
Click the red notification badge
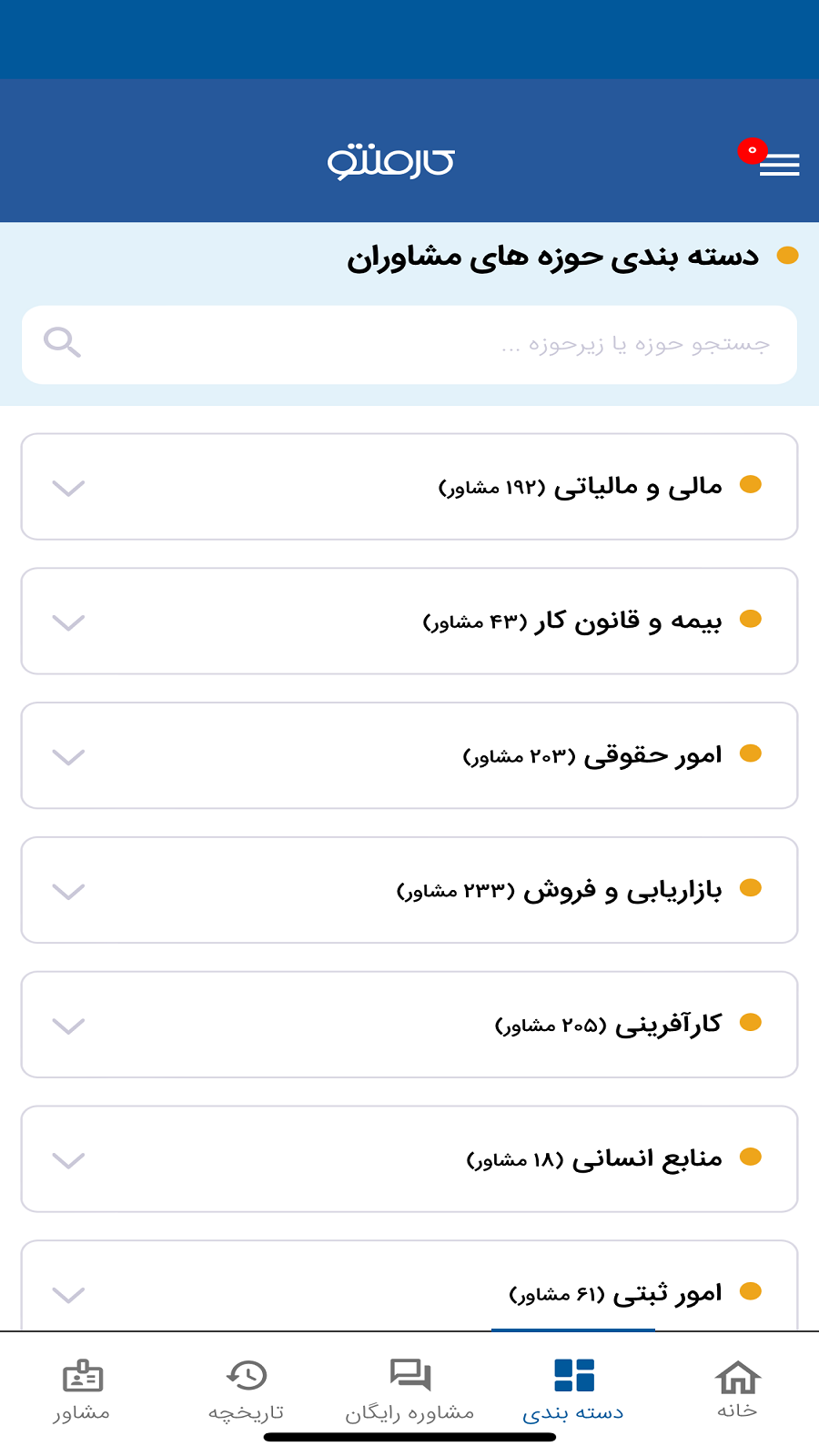pos(752,150)
